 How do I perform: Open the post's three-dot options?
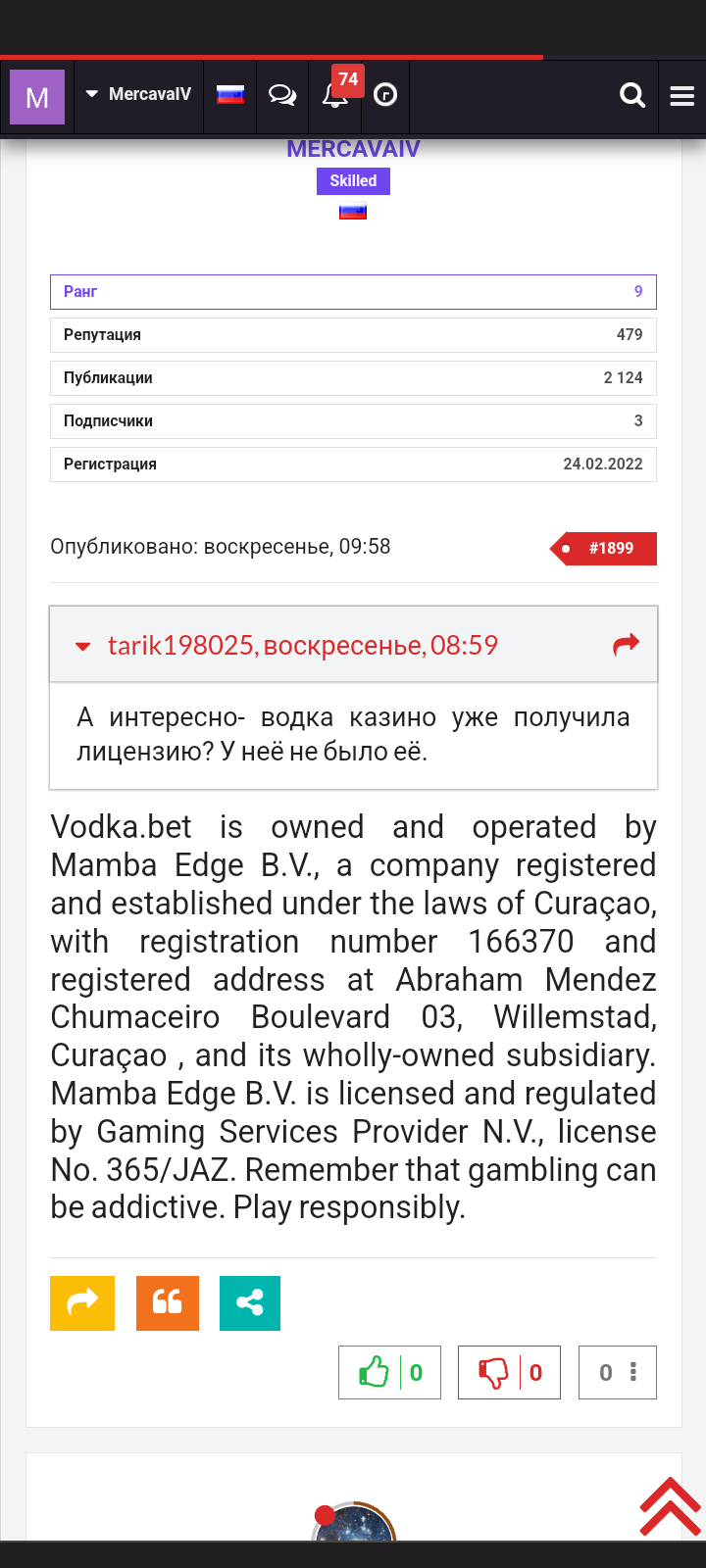click(x=632, y=1372)
